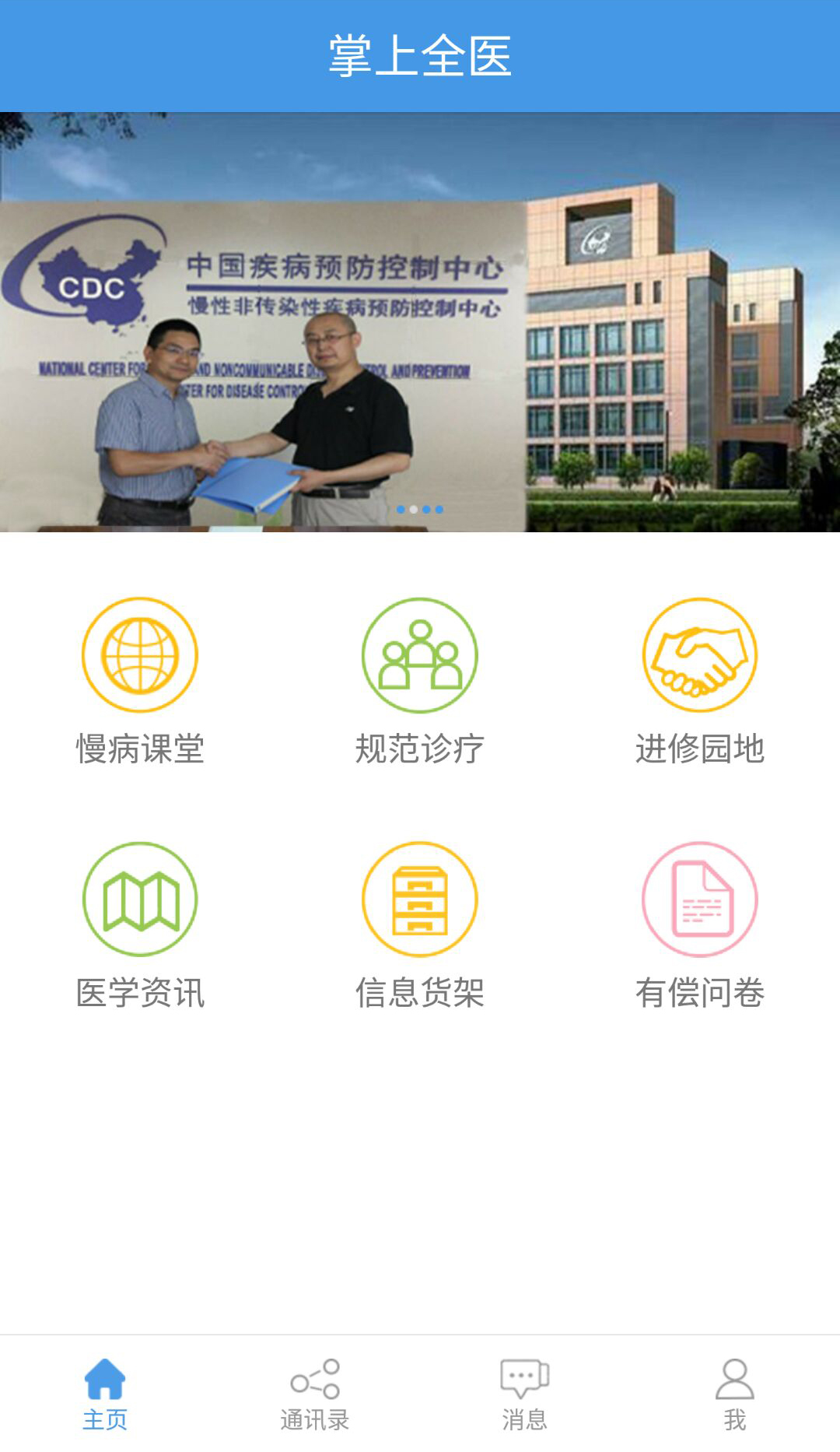Screen dimensions: 840x1452
Task: Select the 信息货架 shelf icon
Action: (420, 899)
